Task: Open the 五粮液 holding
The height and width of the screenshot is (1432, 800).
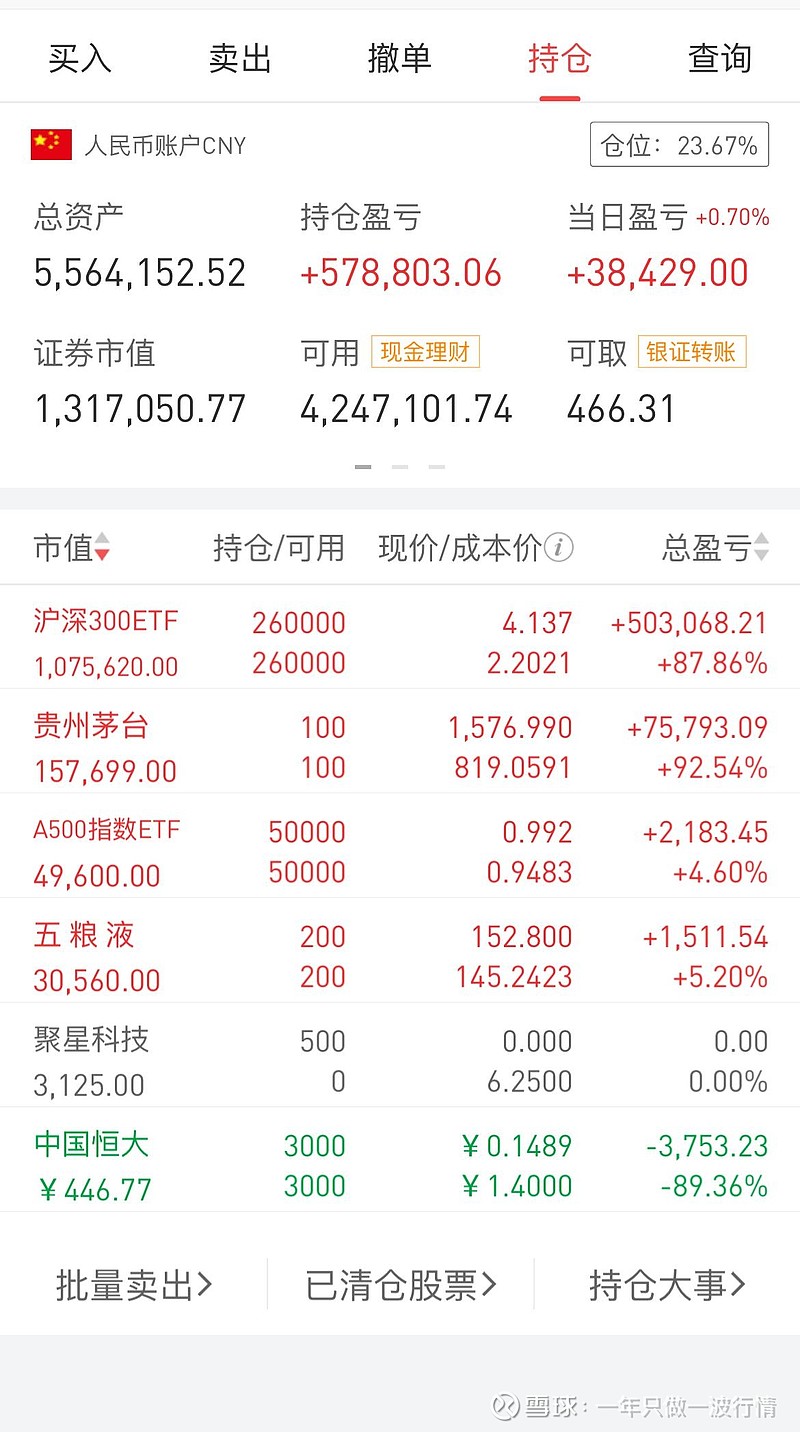Action: click(x=400, y=956)
